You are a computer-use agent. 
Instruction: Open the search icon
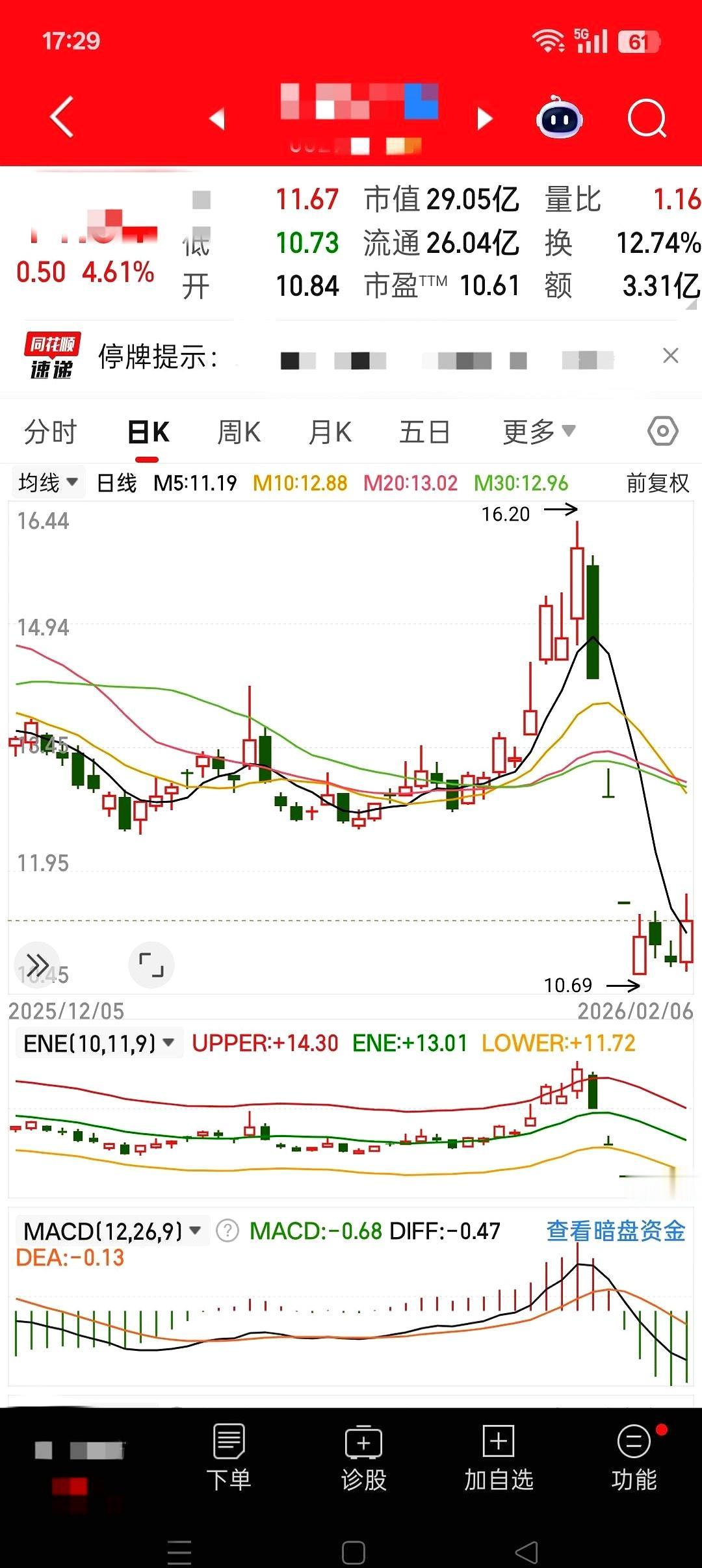[647, 119]
